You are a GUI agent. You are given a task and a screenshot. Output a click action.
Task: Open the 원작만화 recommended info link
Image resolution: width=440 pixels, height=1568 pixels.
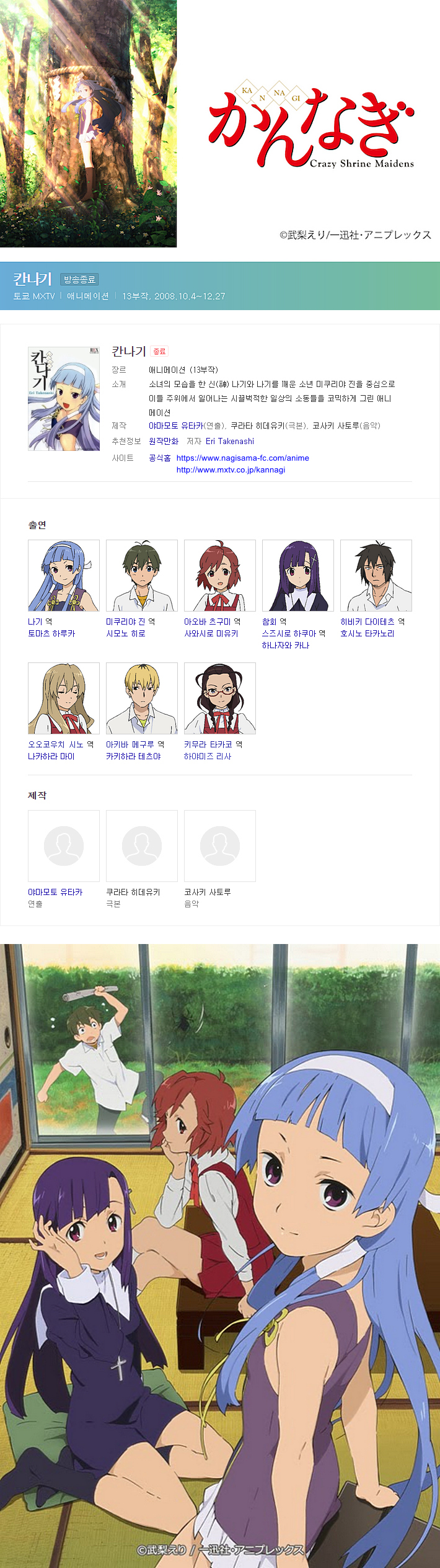click(164, 441)
